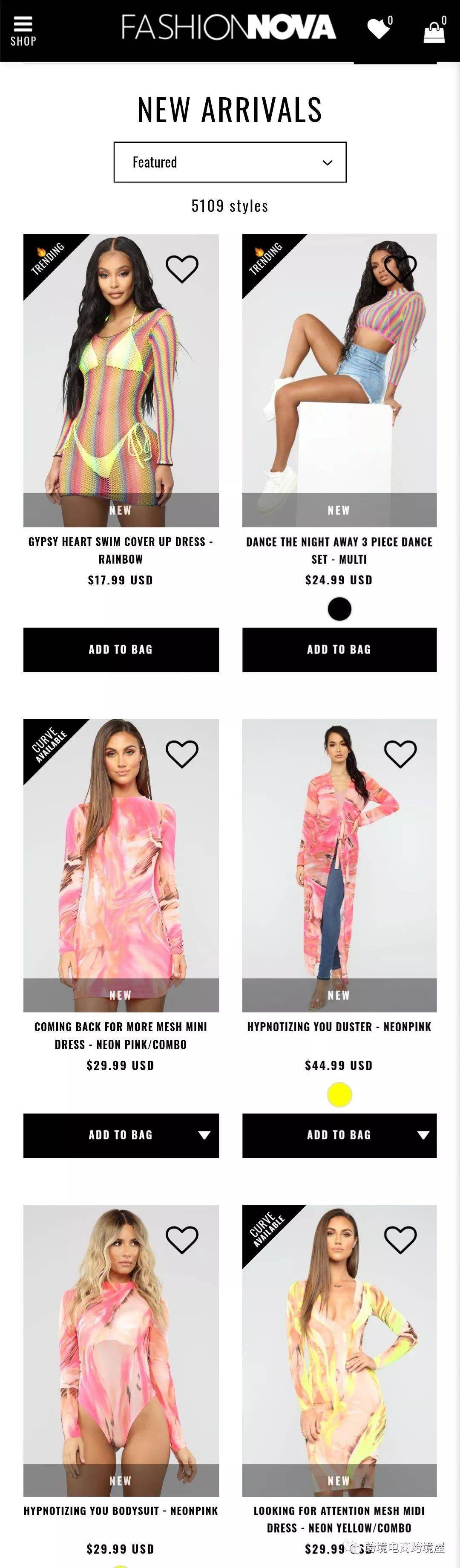Favorite the Gypsy Heart Swim Cover Up Dress
Image resolution: width=460 pixels, height=1568 pixels.
point(182,269)
